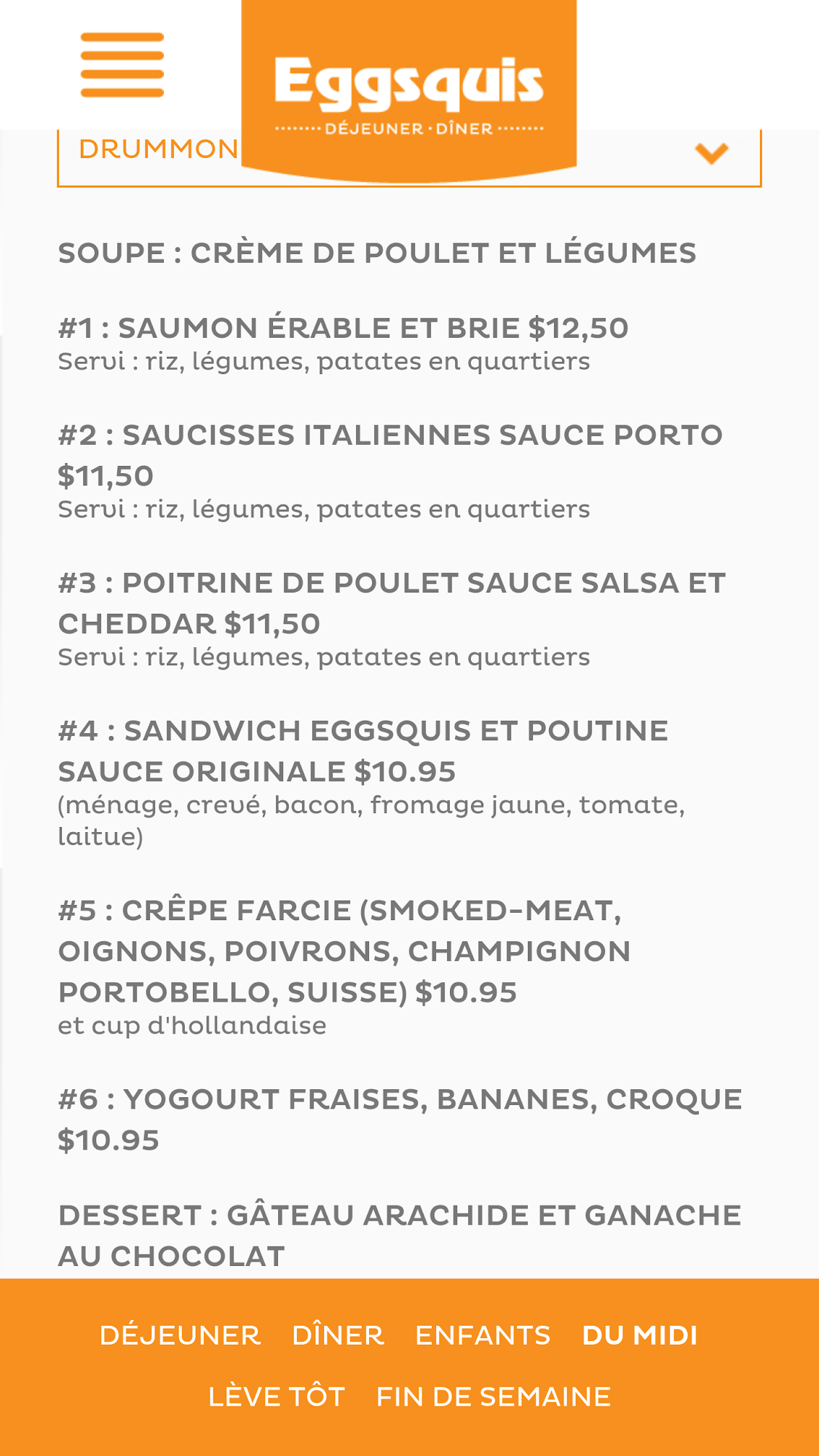Switch to the Déjeuner menu
Viewport: 819px width, 1456px height.
180,1336
